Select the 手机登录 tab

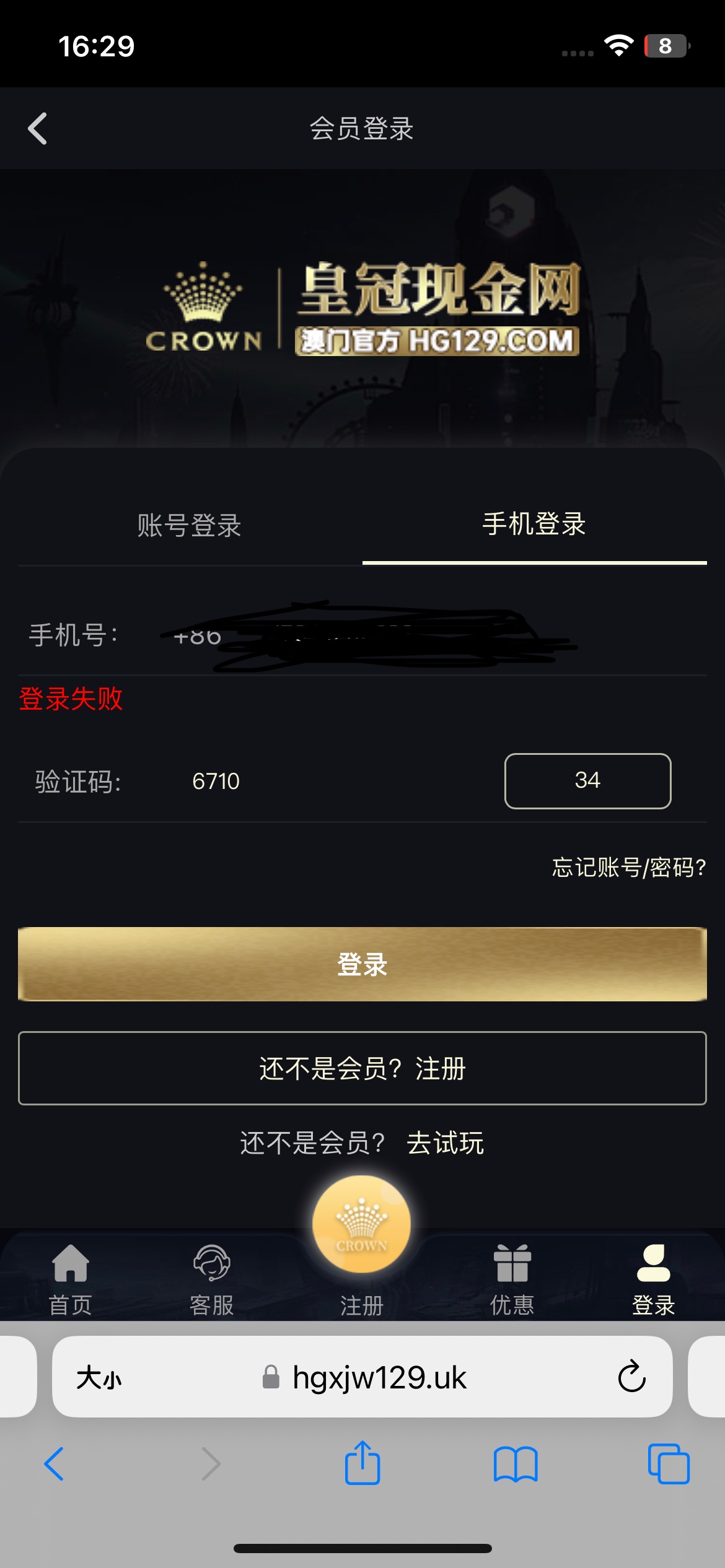pyautogui.click(x=534, y=525)
